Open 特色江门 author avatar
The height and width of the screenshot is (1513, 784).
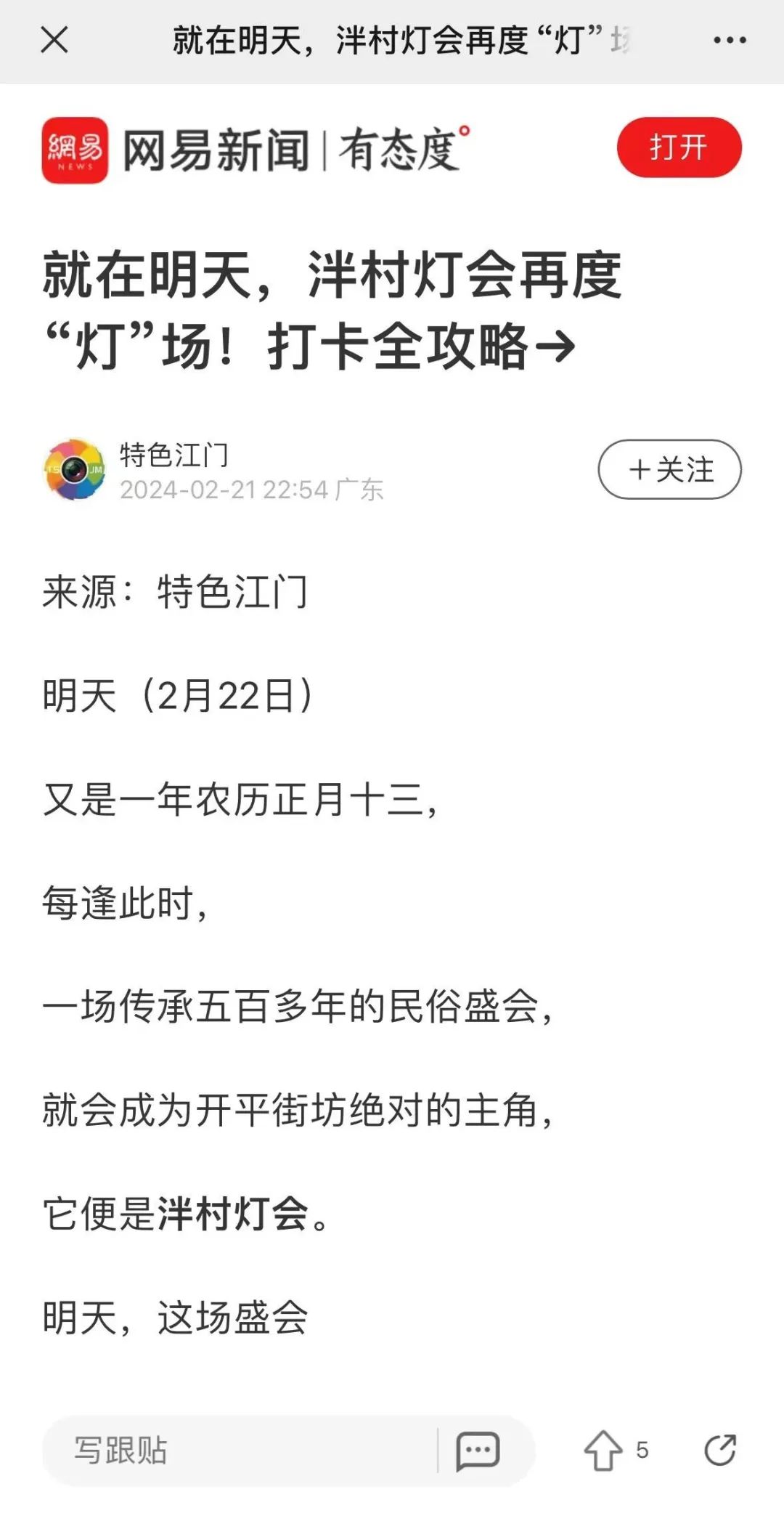(x=74, y=469)
